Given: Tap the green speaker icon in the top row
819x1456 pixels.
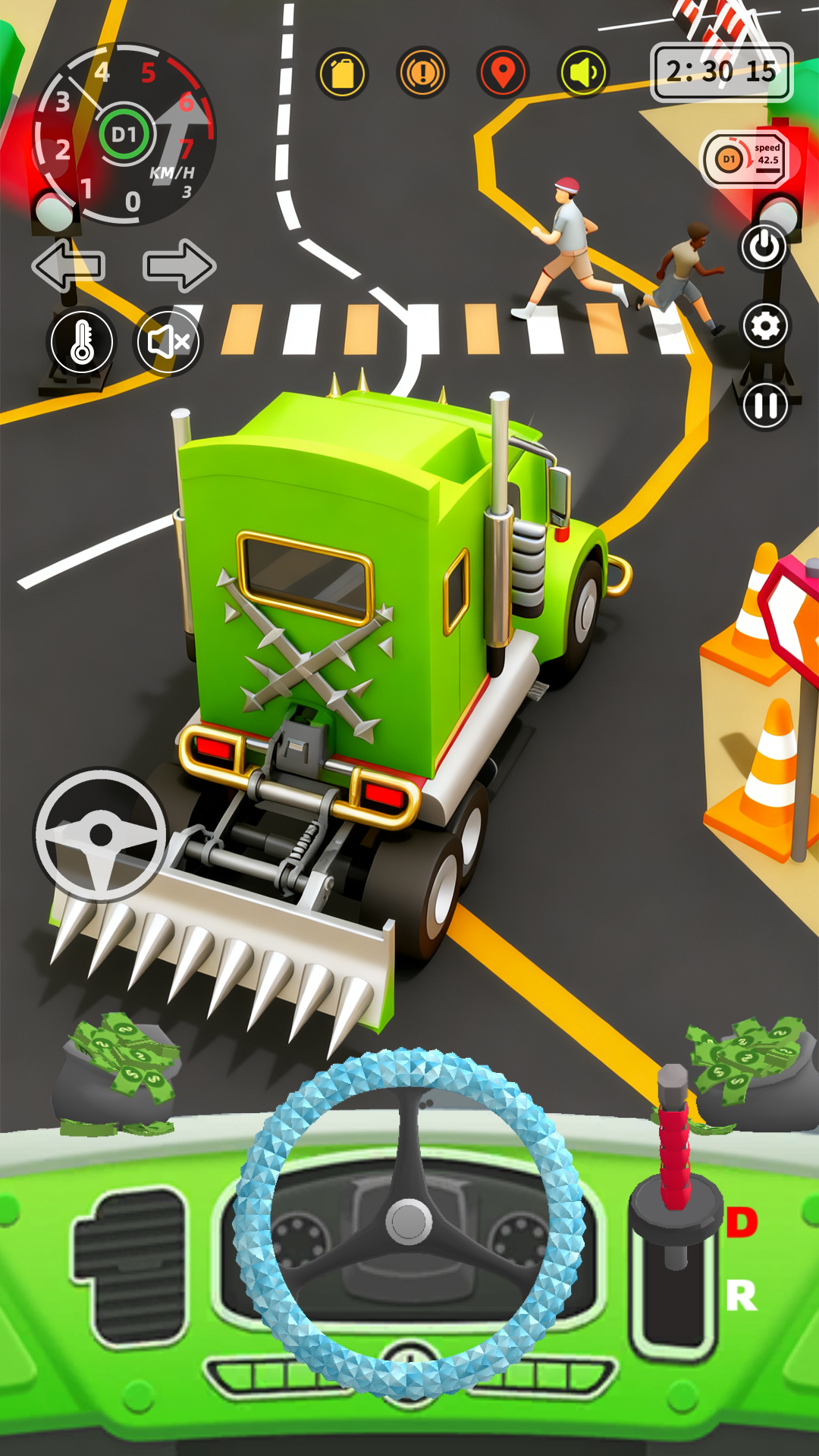Looking at the screenshot, I should (583, 74).
